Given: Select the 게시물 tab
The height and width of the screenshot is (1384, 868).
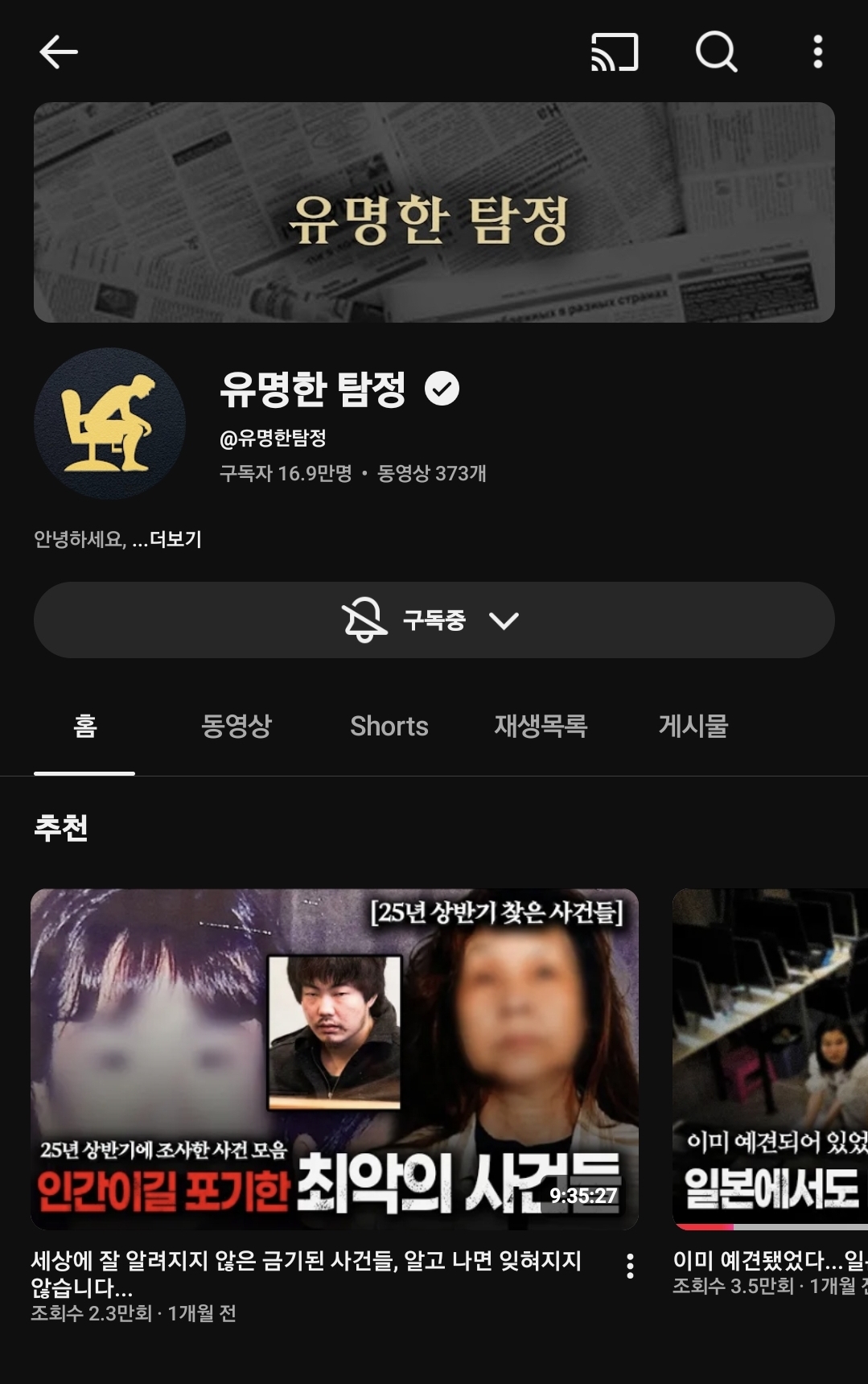Looking at the screenshot, I should [x=693, y=727].
